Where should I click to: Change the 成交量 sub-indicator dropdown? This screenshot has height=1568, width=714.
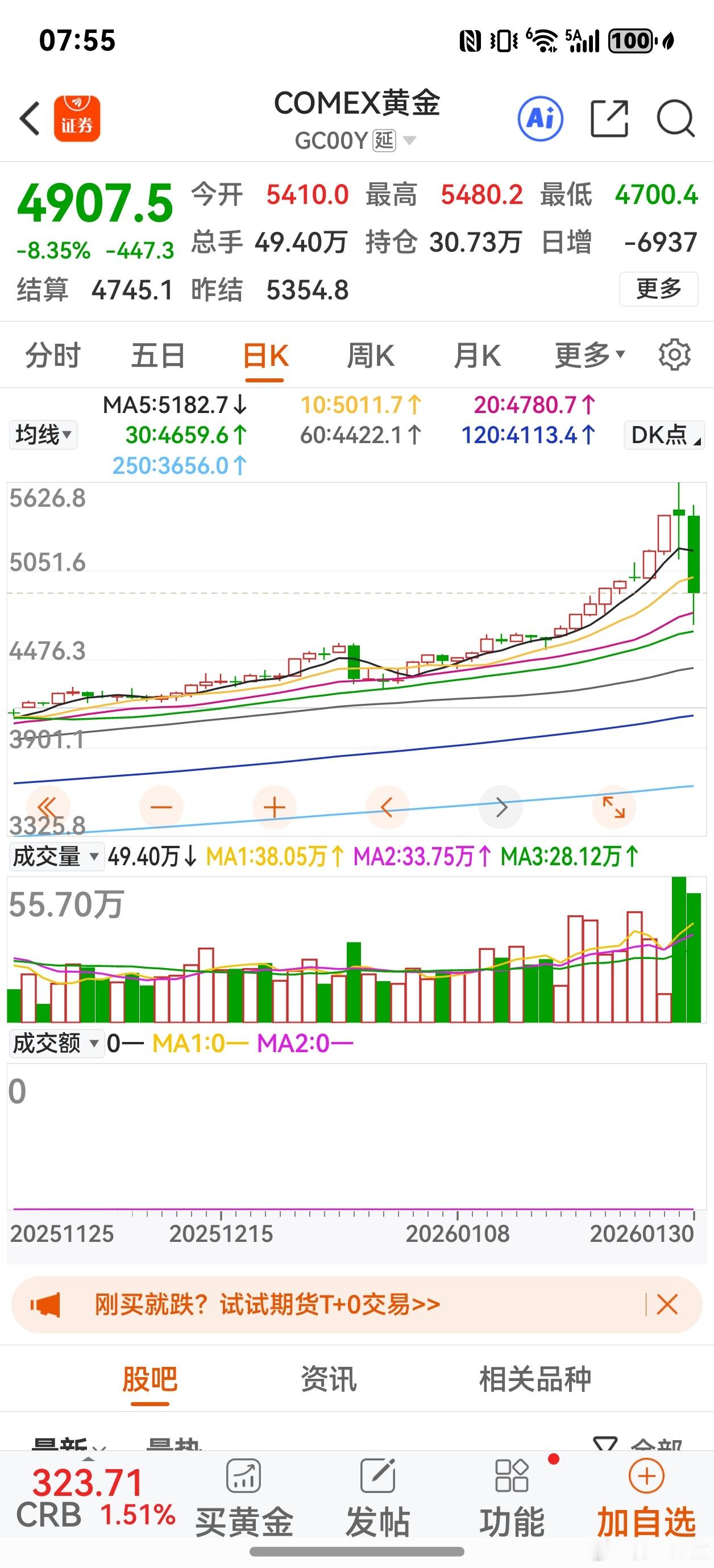point(55,857)
